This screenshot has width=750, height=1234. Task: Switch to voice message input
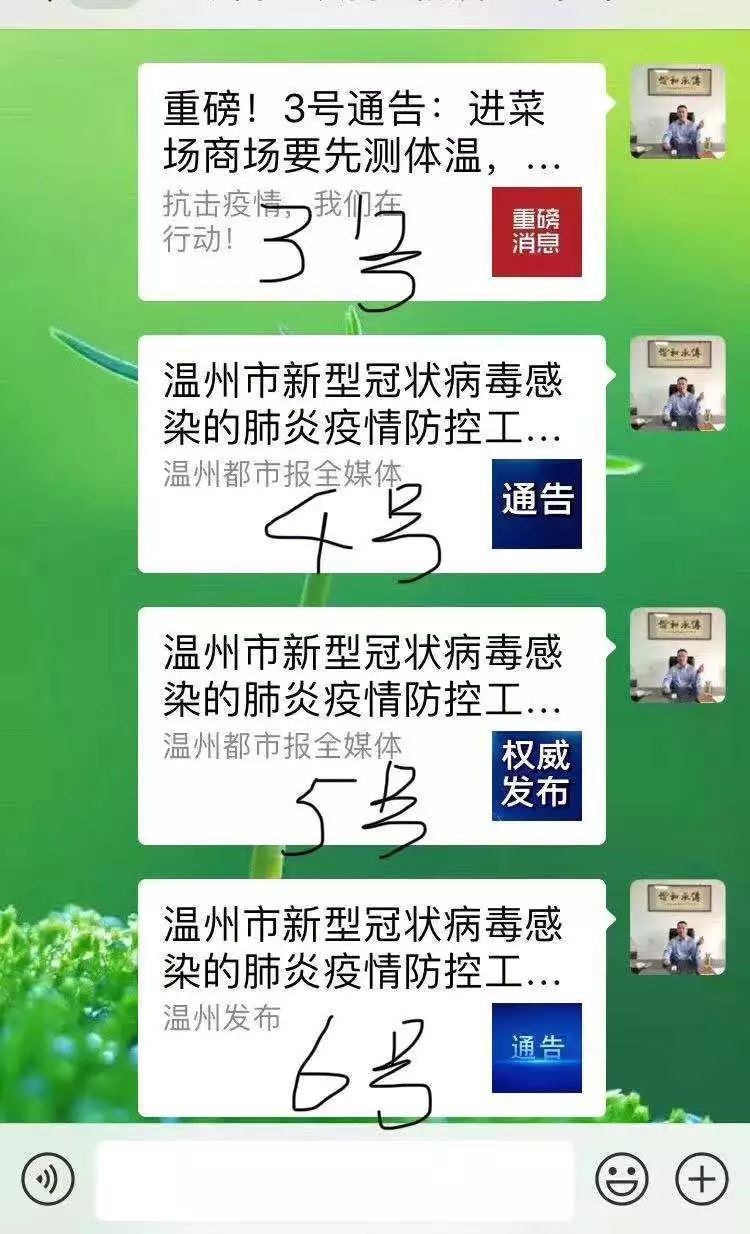tap(48, 1180)
